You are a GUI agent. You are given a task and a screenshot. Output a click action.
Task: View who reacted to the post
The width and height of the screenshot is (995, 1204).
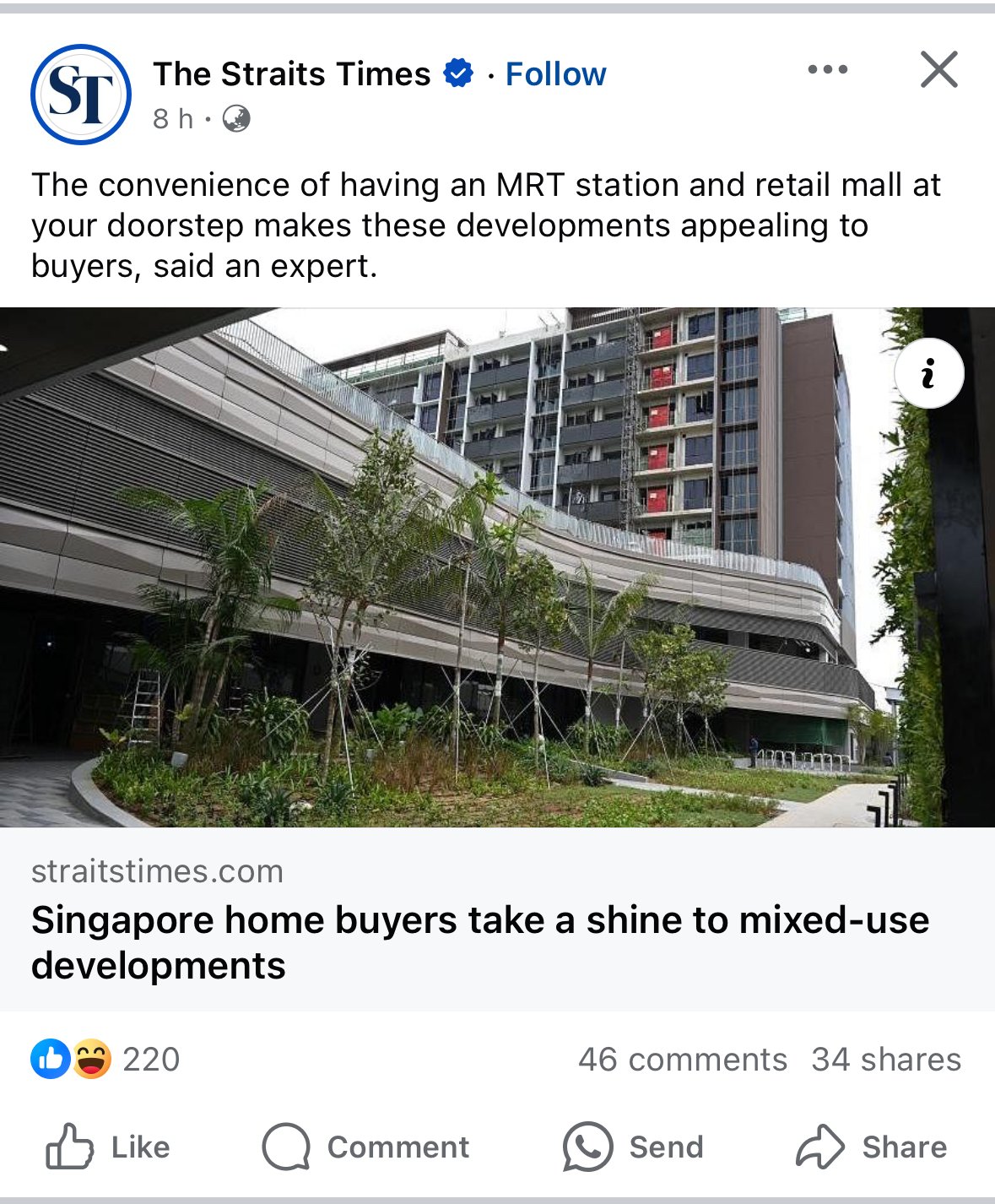click(106, 1059)
